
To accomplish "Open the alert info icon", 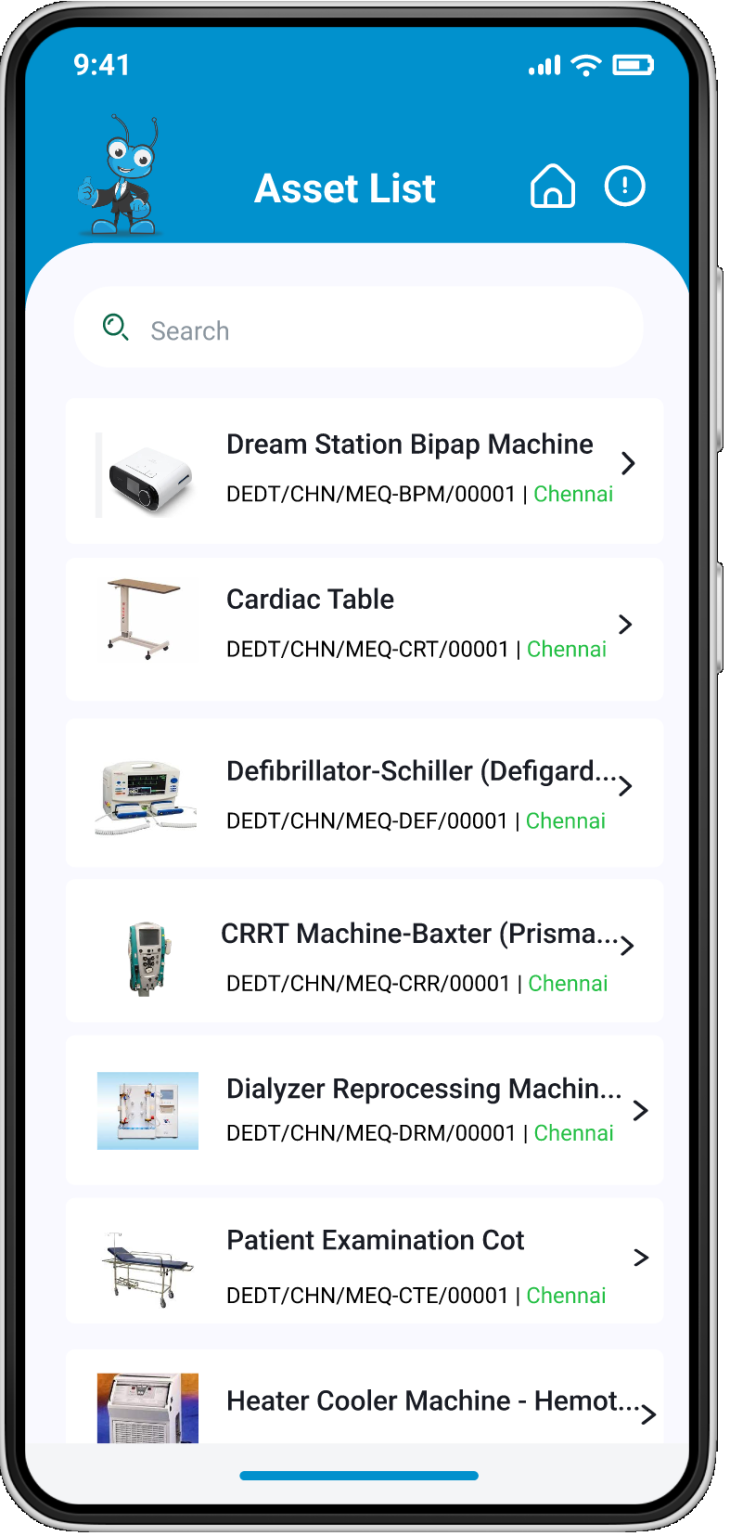I will 625,187.
